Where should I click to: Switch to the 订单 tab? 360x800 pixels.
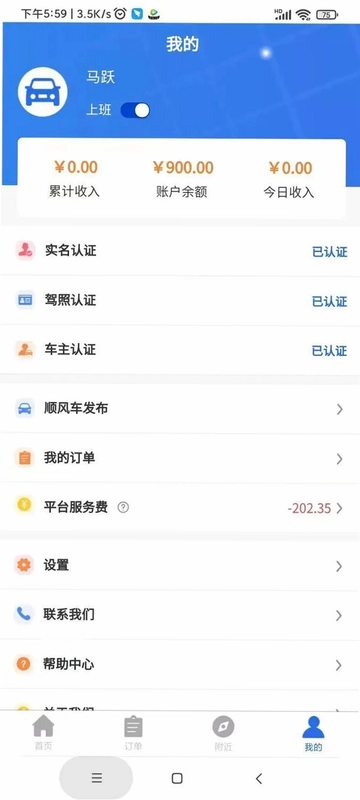coord(134,733)
